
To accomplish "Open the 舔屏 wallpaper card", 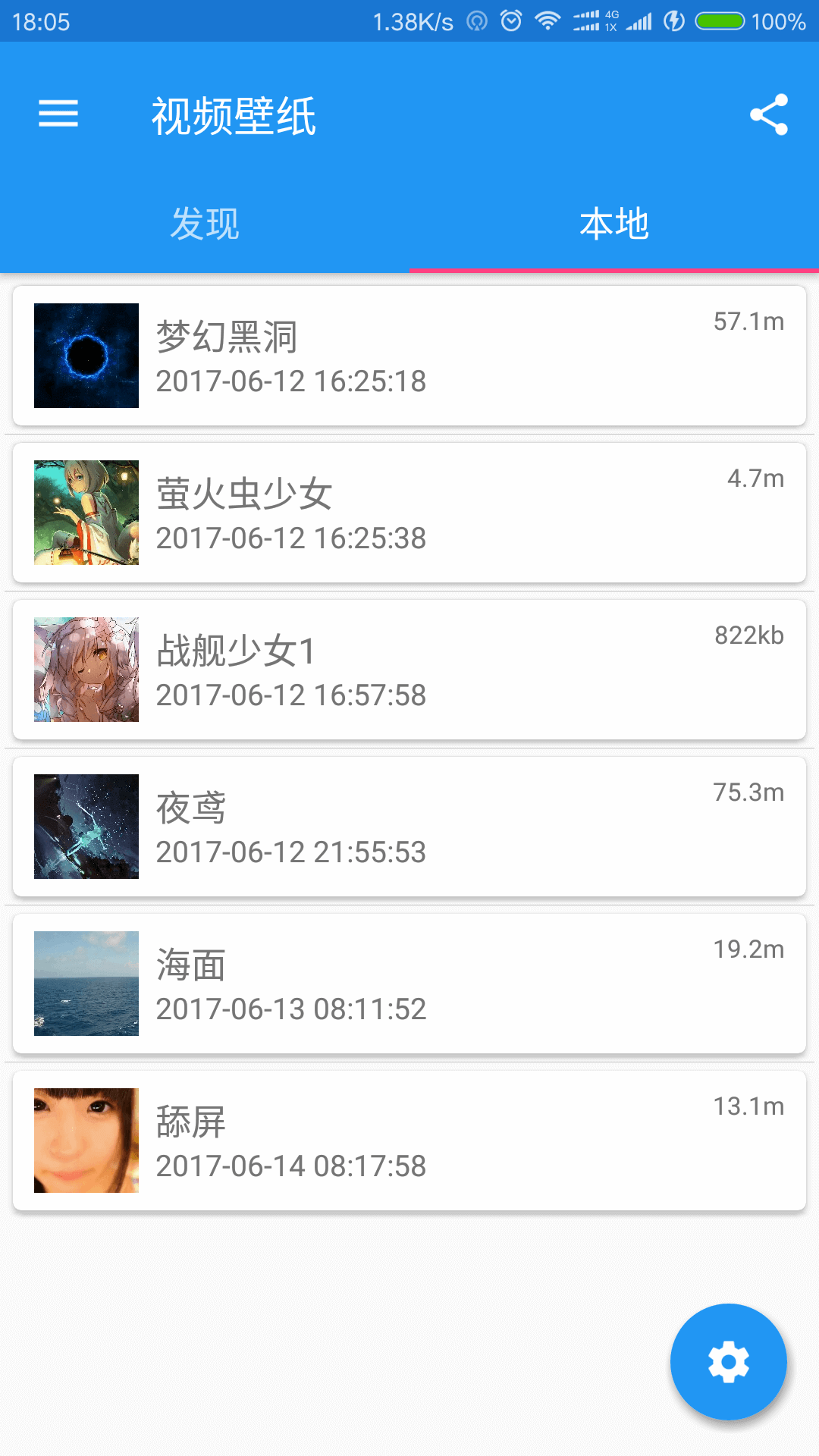I will (409, 1141).
